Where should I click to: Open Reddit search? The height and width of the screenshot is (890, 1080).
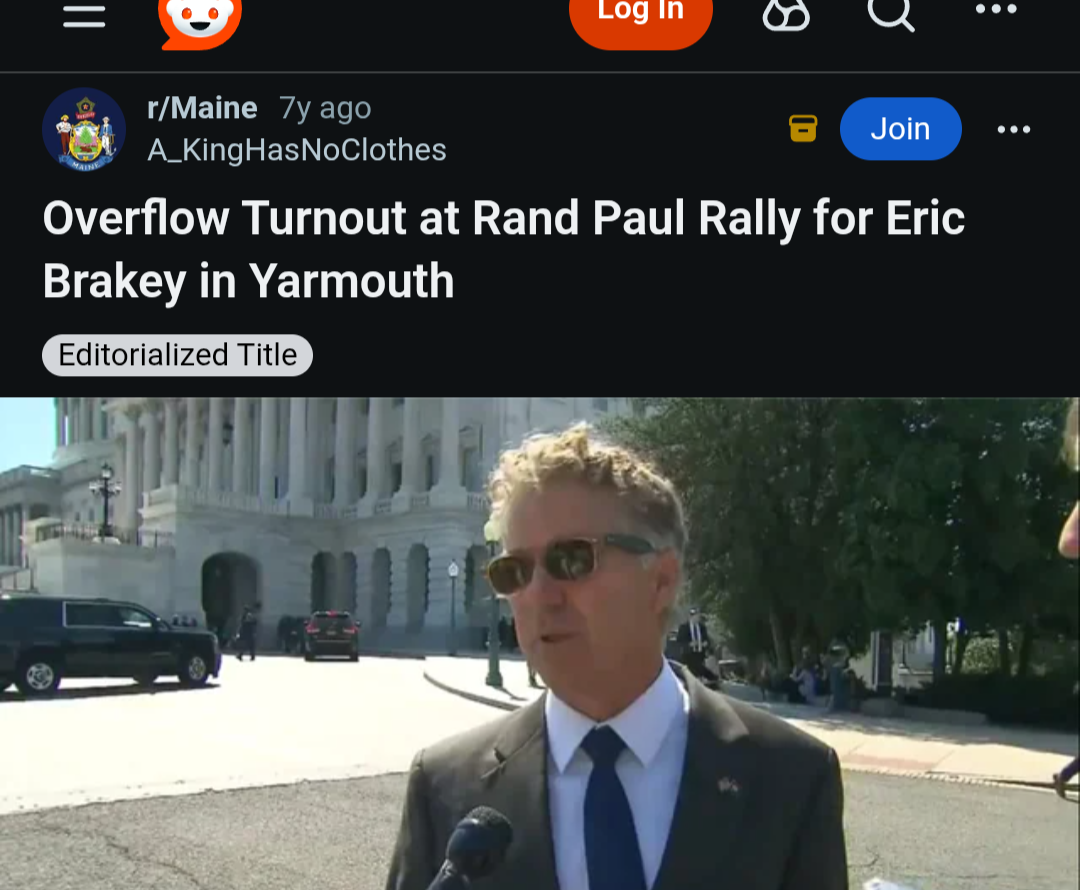[890, 14]
